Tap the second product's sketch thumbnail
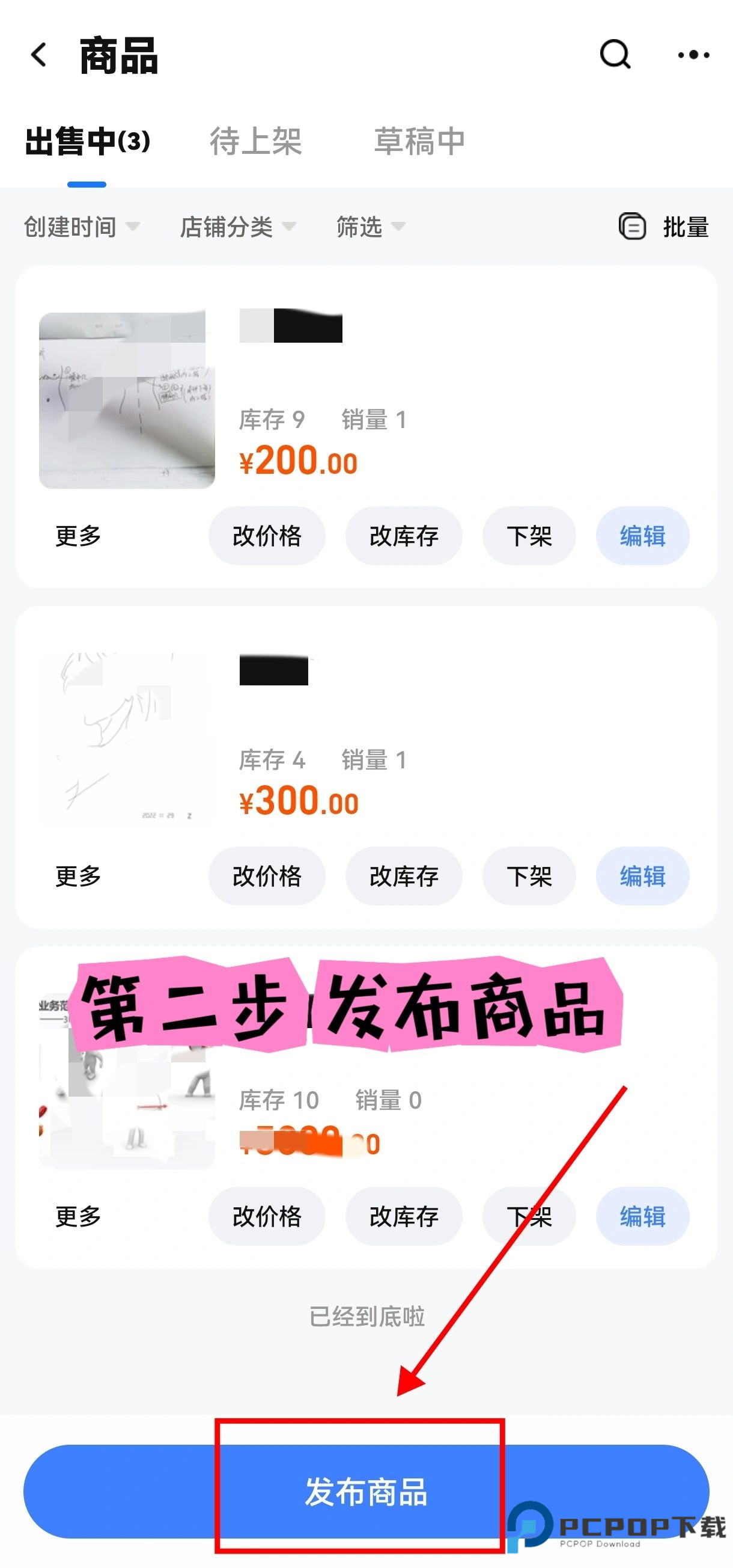The width and height of the screenshot is (733, 1568). pyautogui.click(x=126, y=737)
